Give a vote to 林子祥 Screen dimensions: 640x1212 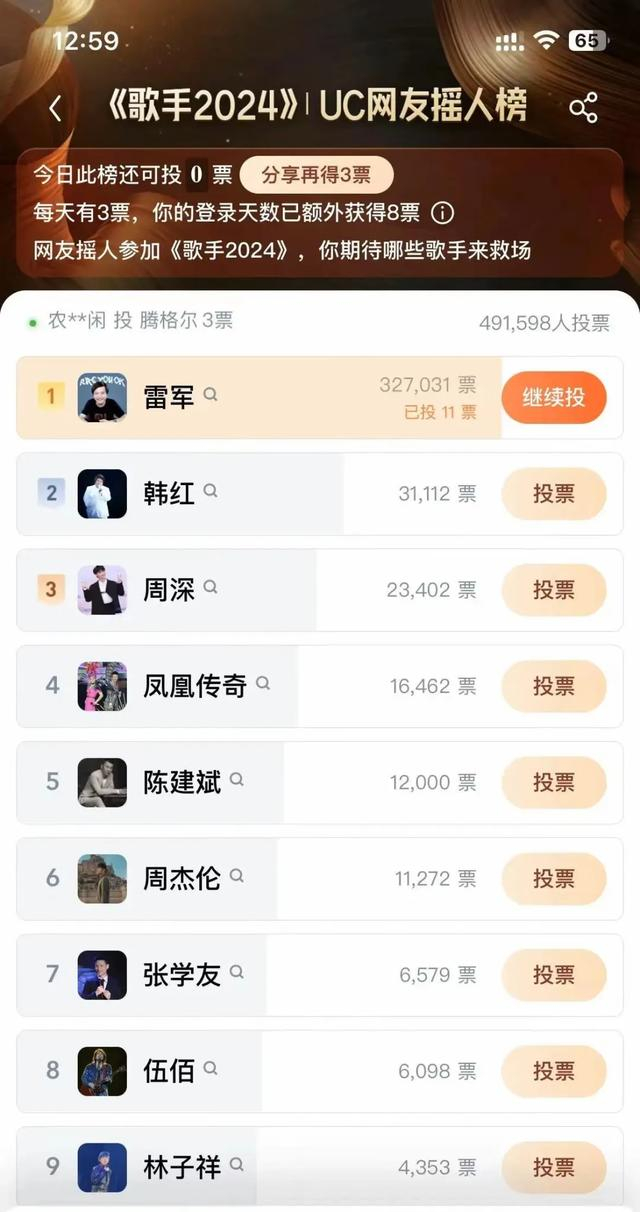[553, 1167]
